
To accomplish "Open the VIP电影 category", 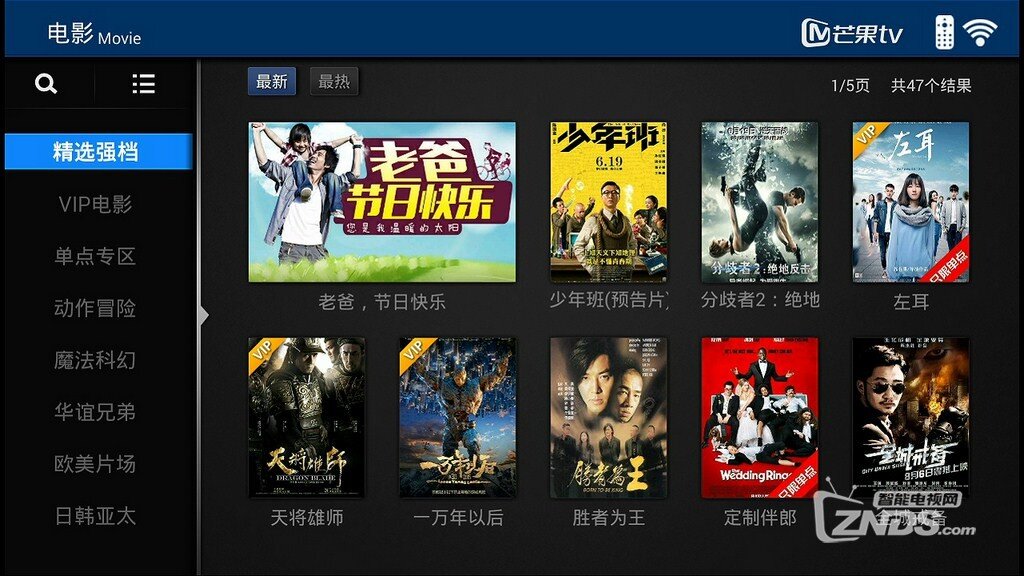I will [x=96, y=204].
